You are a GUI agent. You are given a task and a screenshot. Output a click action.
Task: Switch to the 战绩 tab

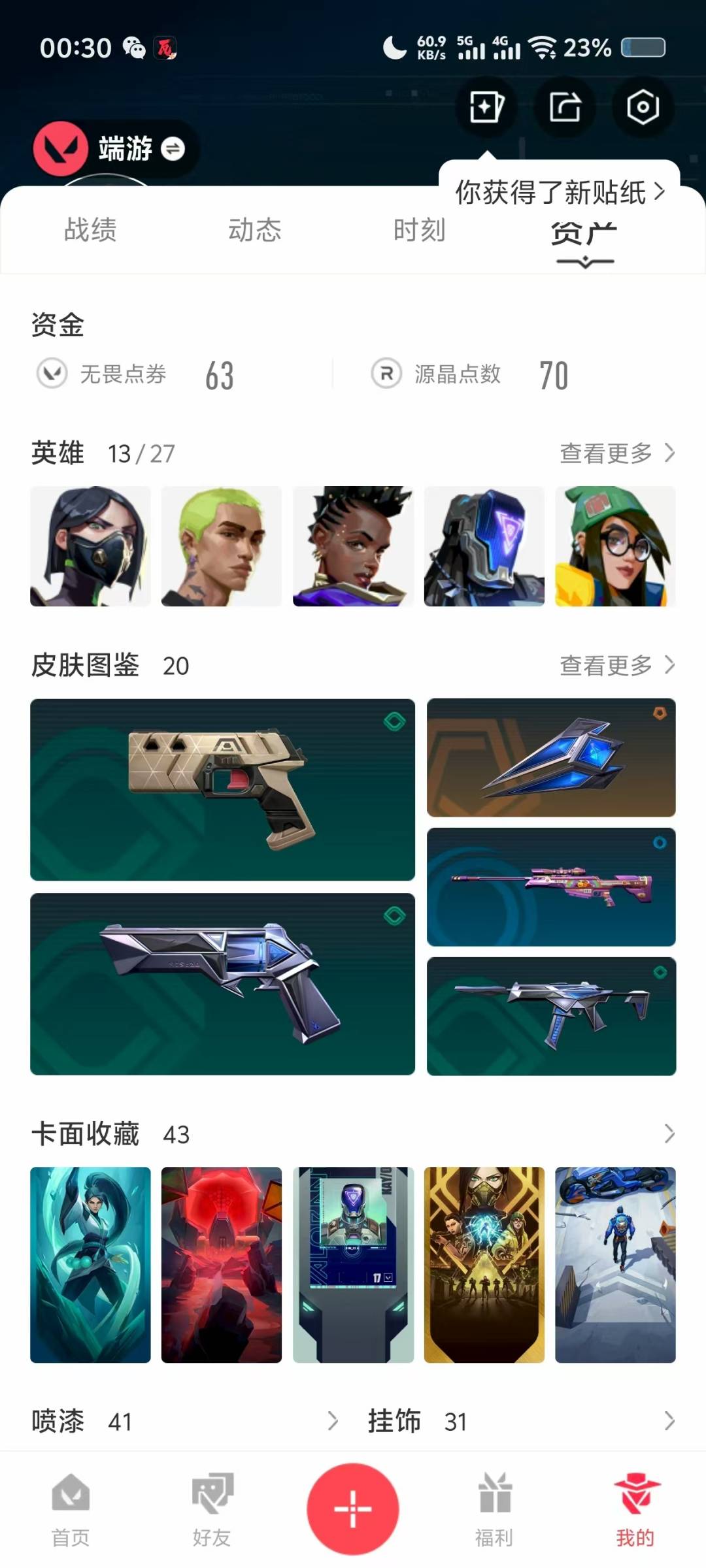(x=90, y=230)
